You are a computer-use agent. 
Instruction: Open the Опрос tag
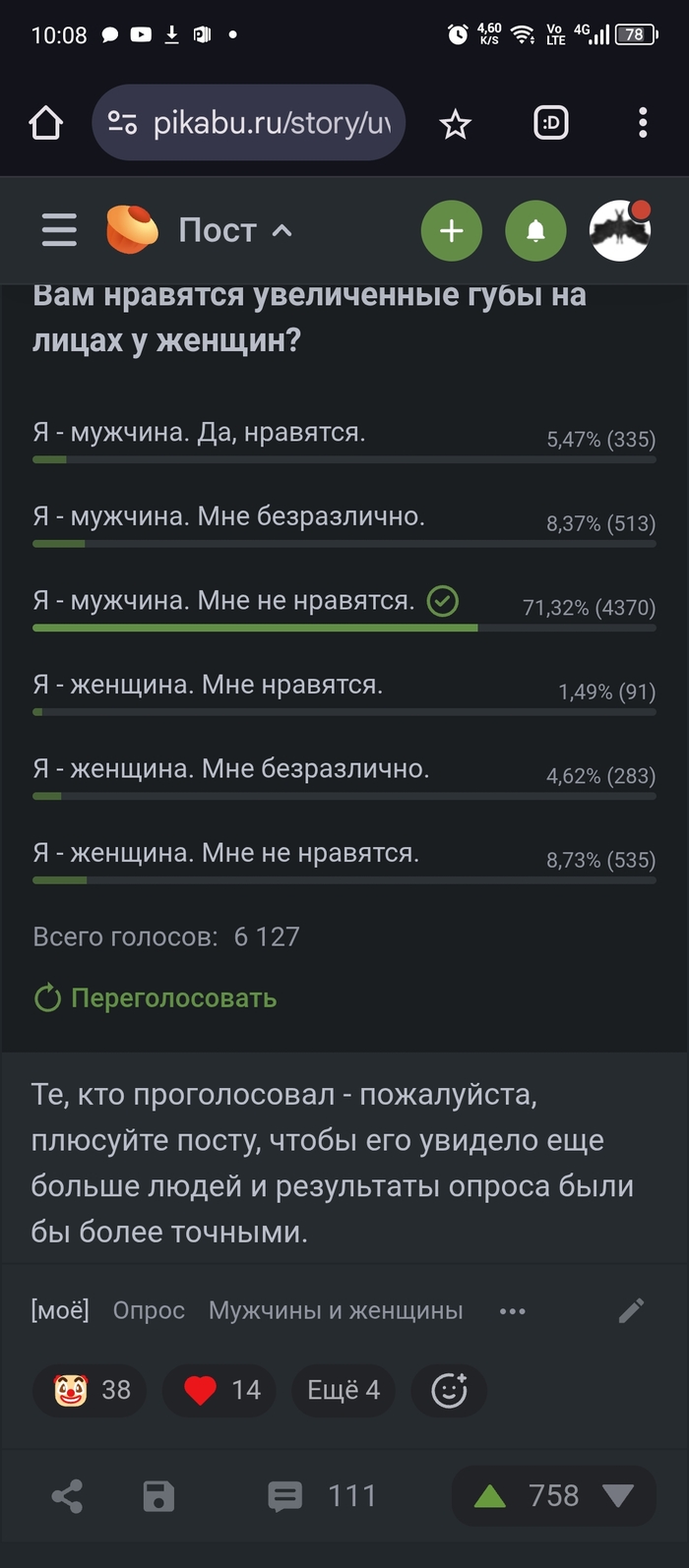[x=149, y=1310]
